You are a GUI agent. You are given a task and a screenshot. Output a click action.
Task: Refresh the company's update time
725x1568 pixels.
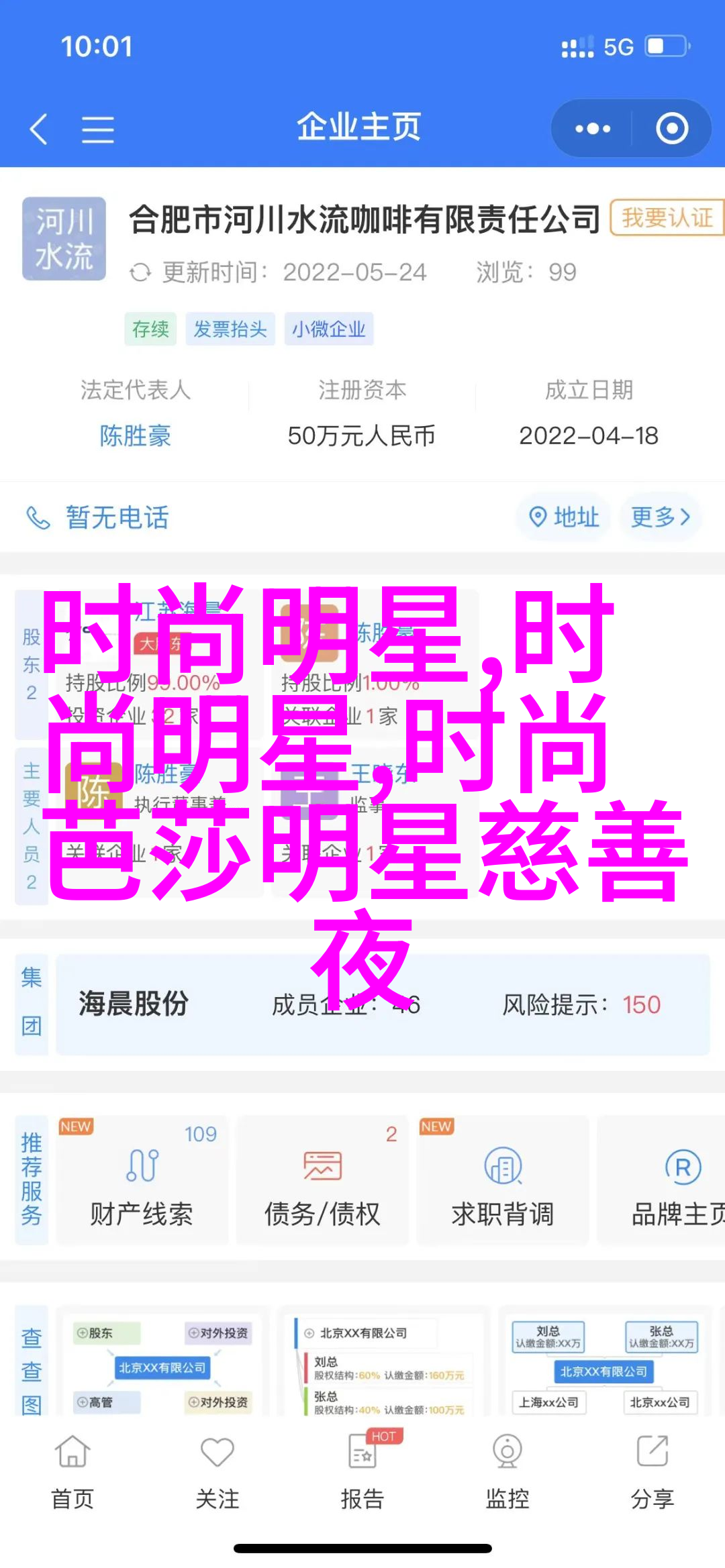pyautogui.click(x=140, y=272)
